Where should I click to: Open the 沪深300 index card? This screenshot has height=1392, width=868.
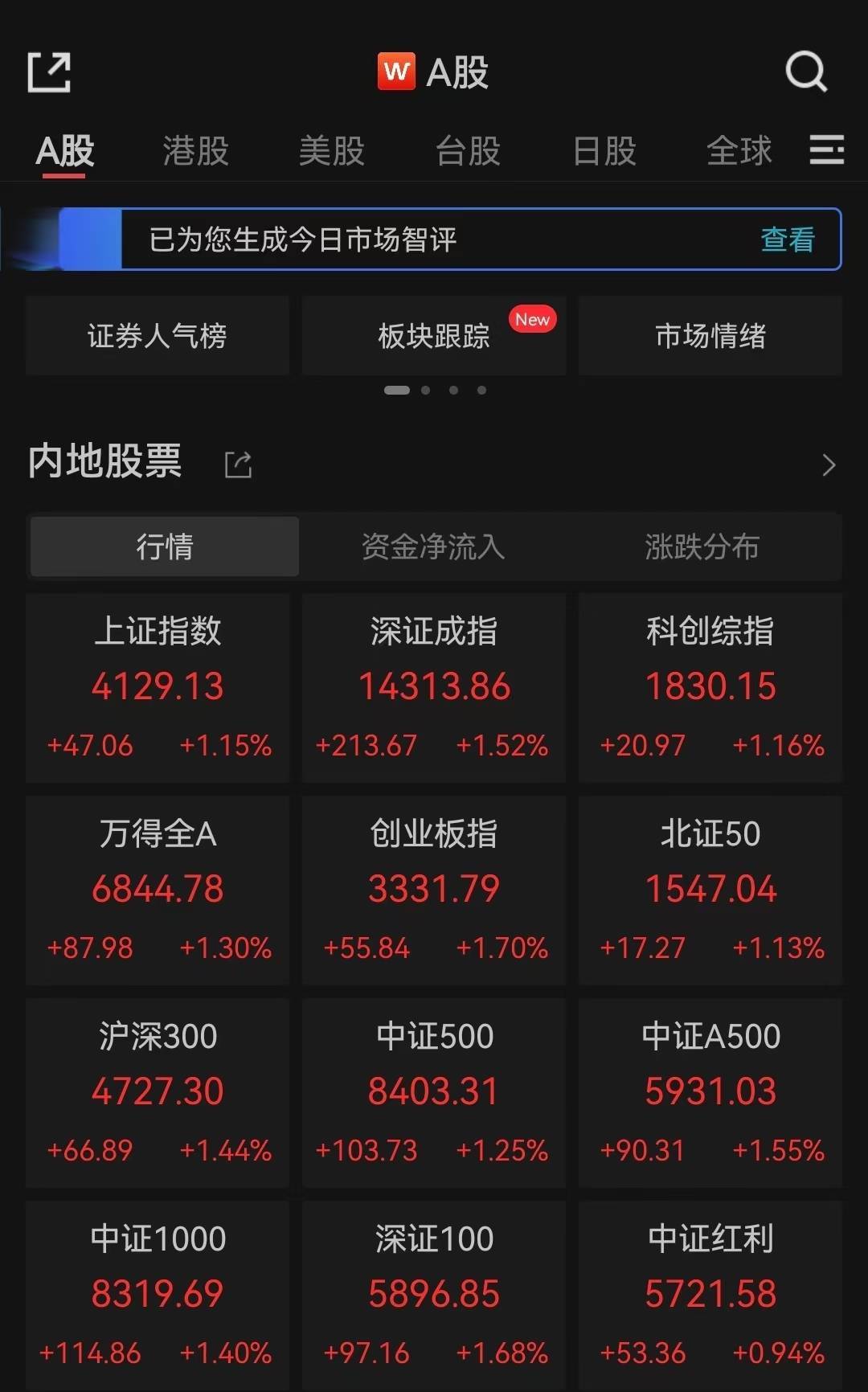(x=158, y=1093)
